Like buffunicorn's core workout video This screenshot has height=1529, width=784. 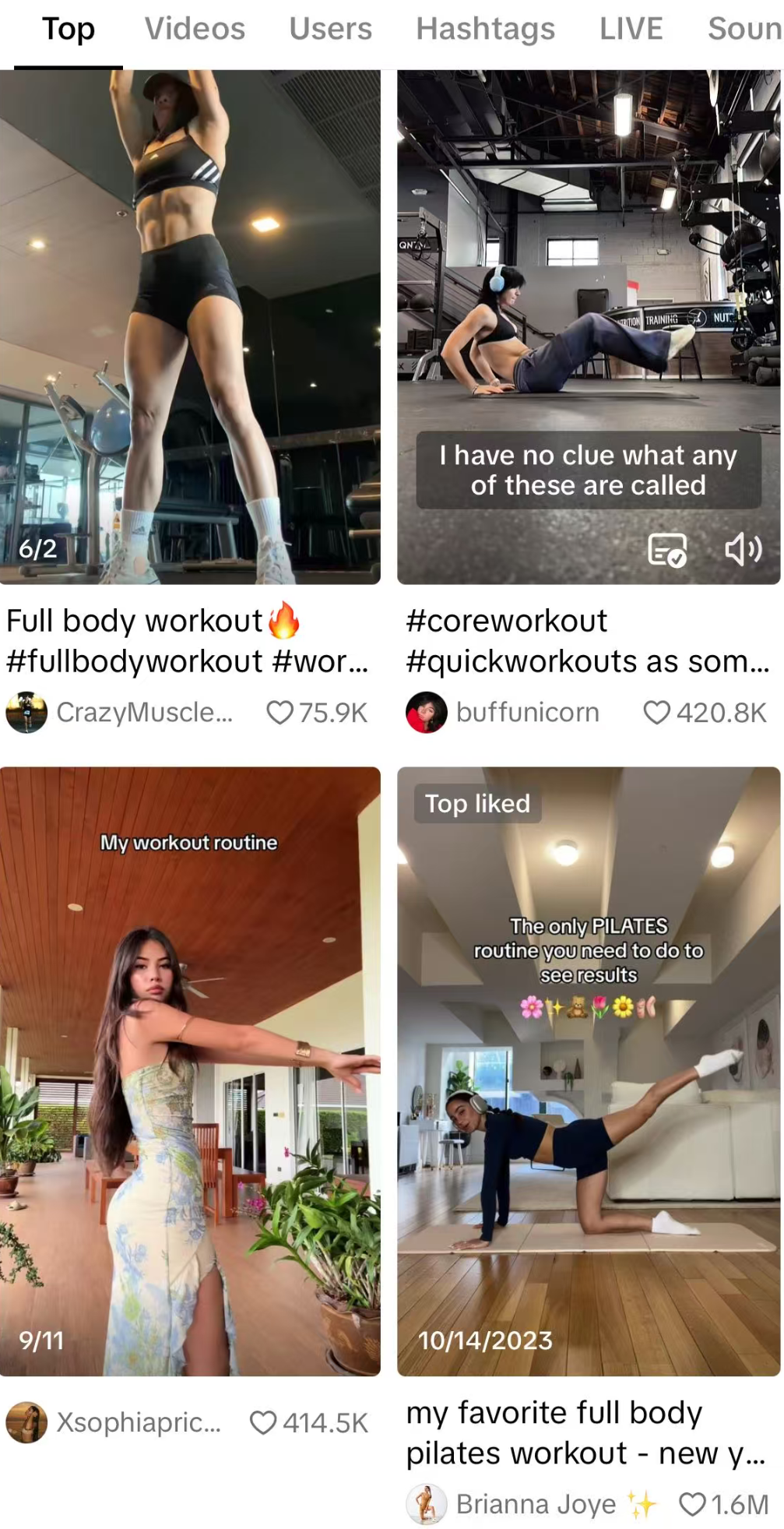point(656,713)
